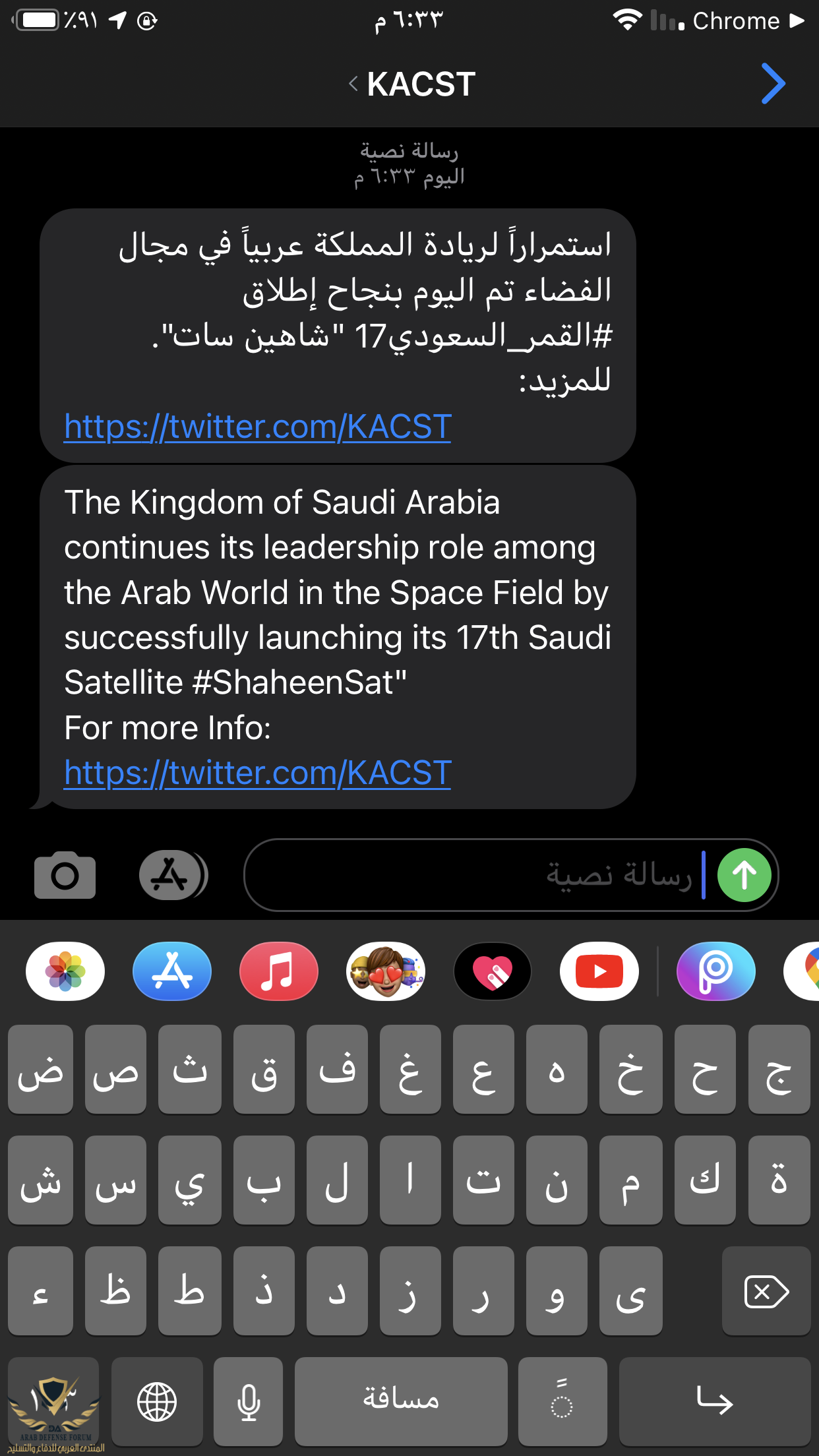This screenshot has width=819, height=1456.
Task: Send the message with green arrow
Action: pyautogui.click(x=744, y=875)
